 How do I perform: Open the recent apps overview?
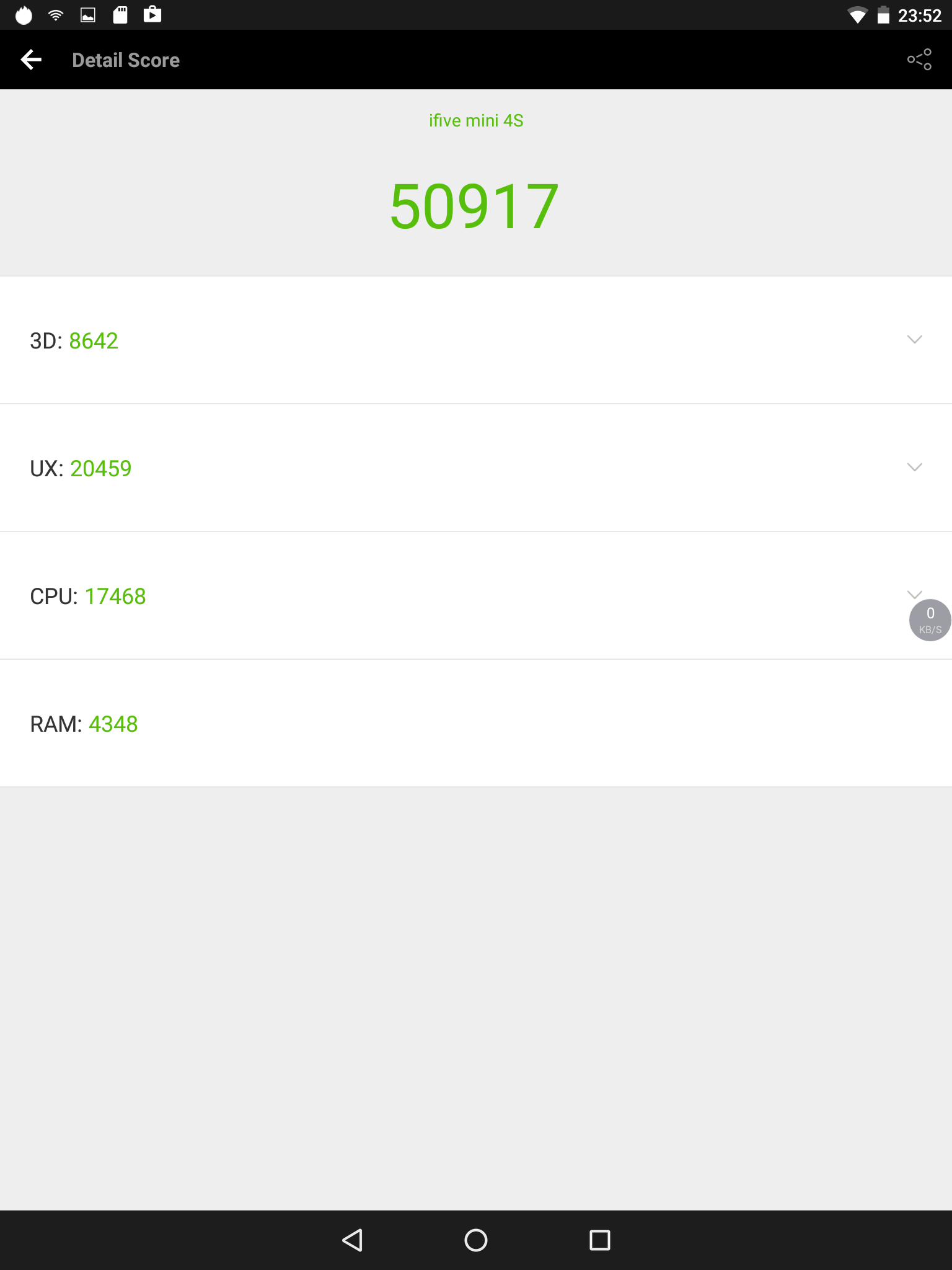coord(599,1240)
